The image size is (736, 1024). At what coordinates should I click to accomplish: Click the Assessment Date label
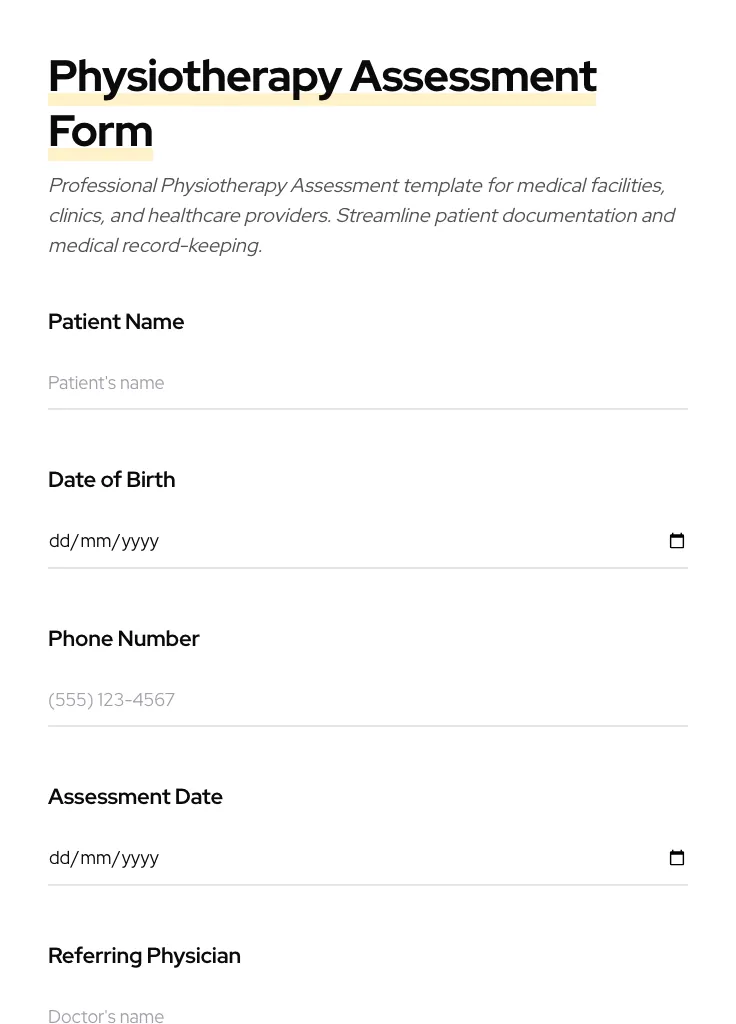point(135,797)
